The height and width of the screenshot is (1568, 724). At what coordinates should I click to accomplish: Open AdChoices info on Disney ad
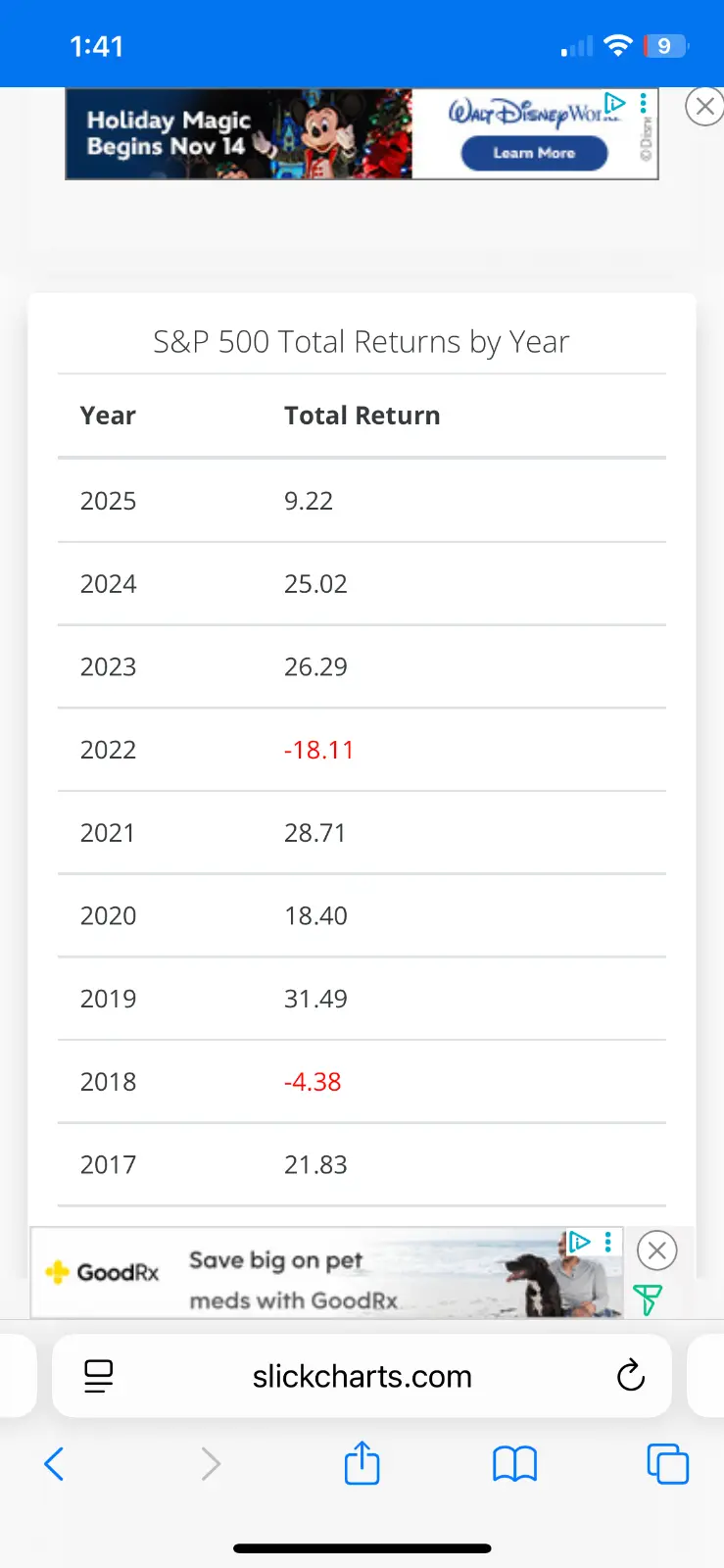615,103
